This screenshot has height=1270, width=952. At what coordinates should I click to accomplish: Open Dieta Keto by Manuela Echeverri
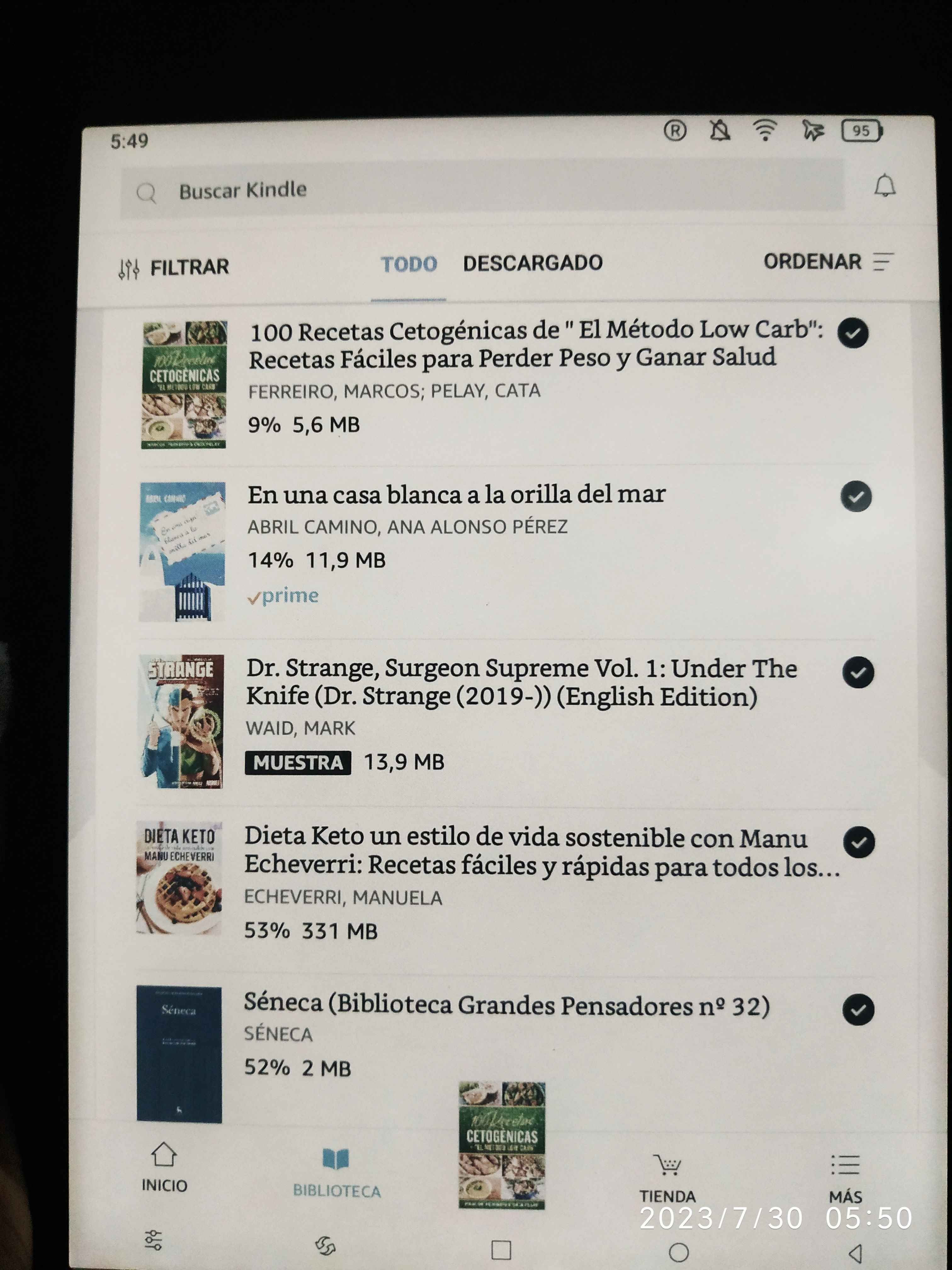(x=542, y=851)
